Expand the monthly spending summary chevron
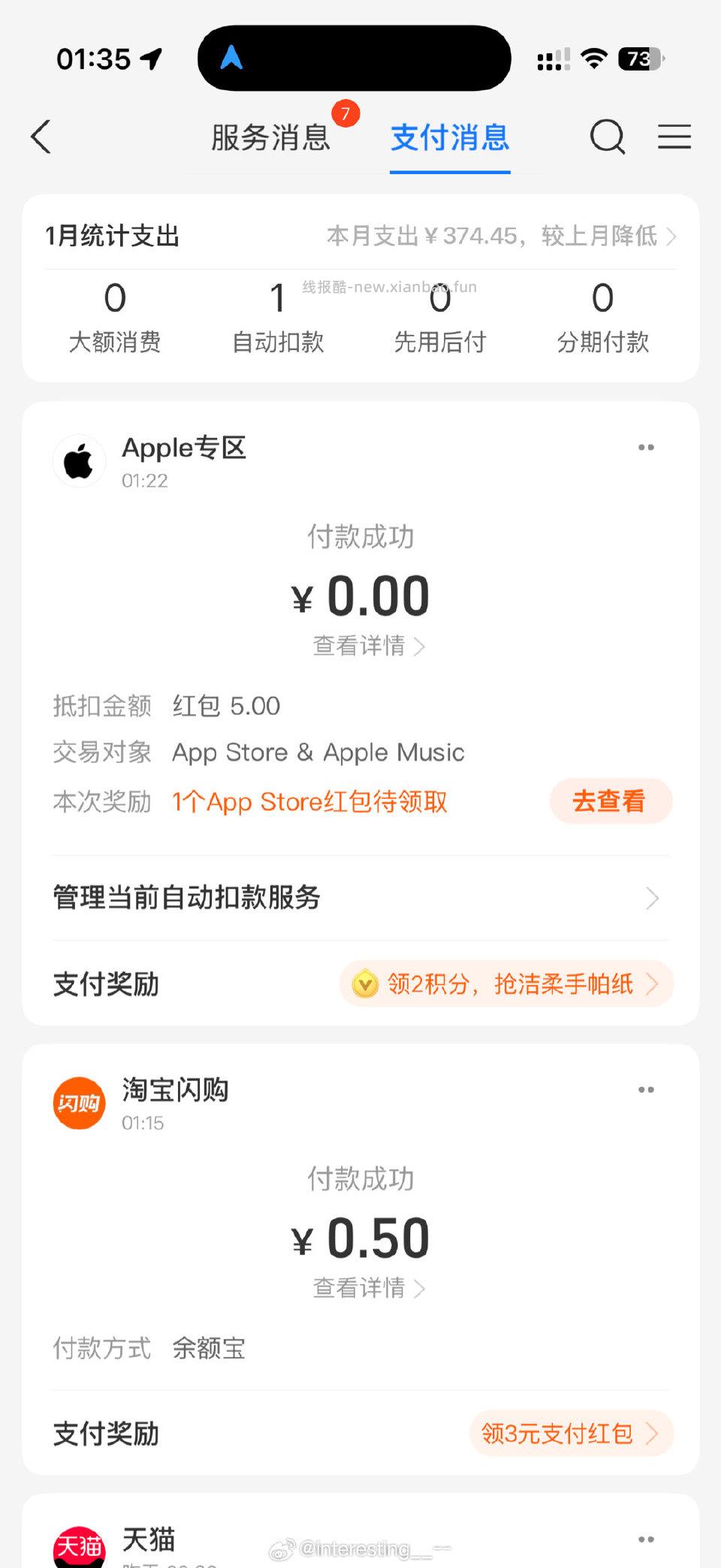 (671, 236)
